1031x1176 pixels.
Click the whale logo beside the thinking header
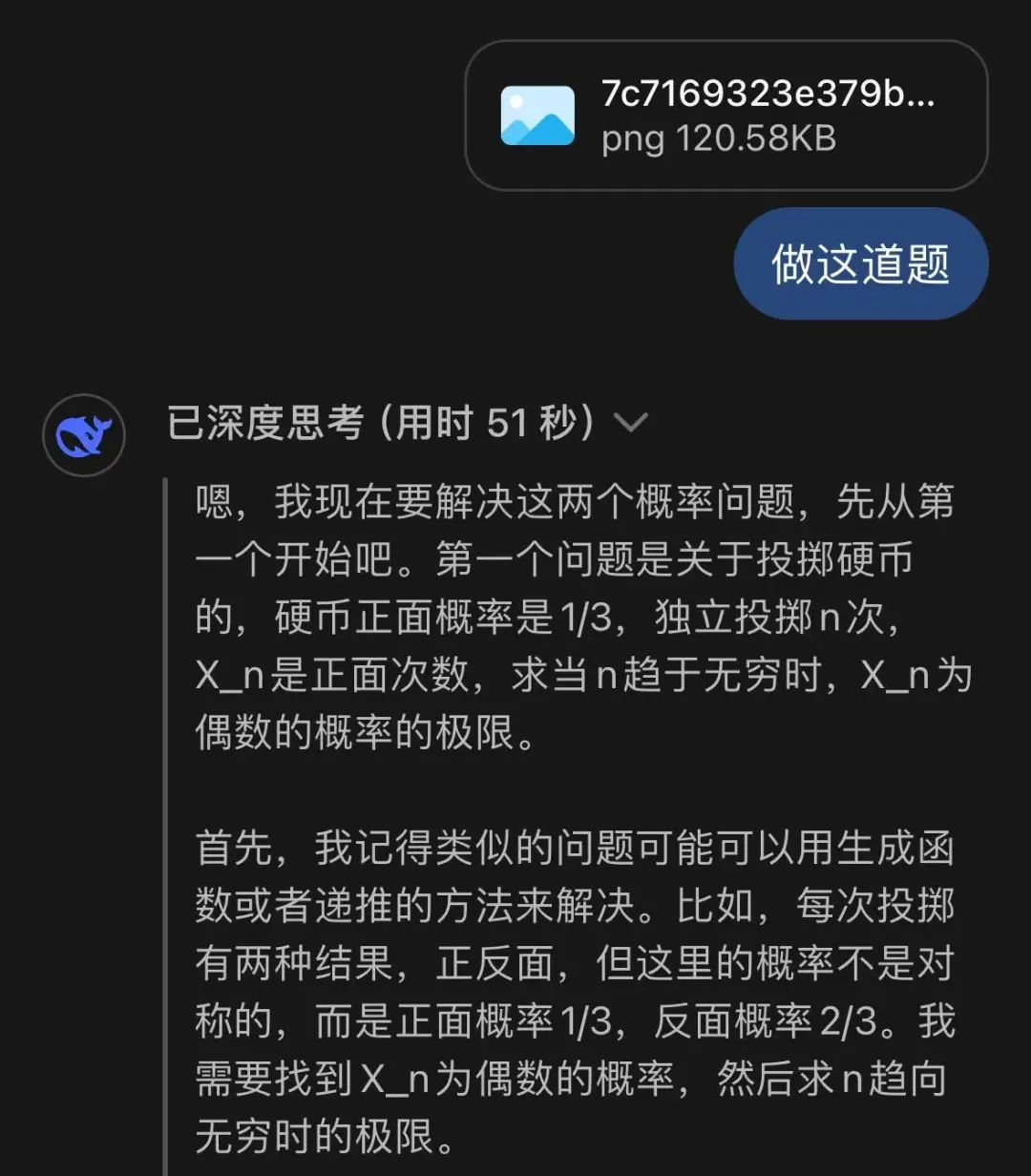(84, 434)
